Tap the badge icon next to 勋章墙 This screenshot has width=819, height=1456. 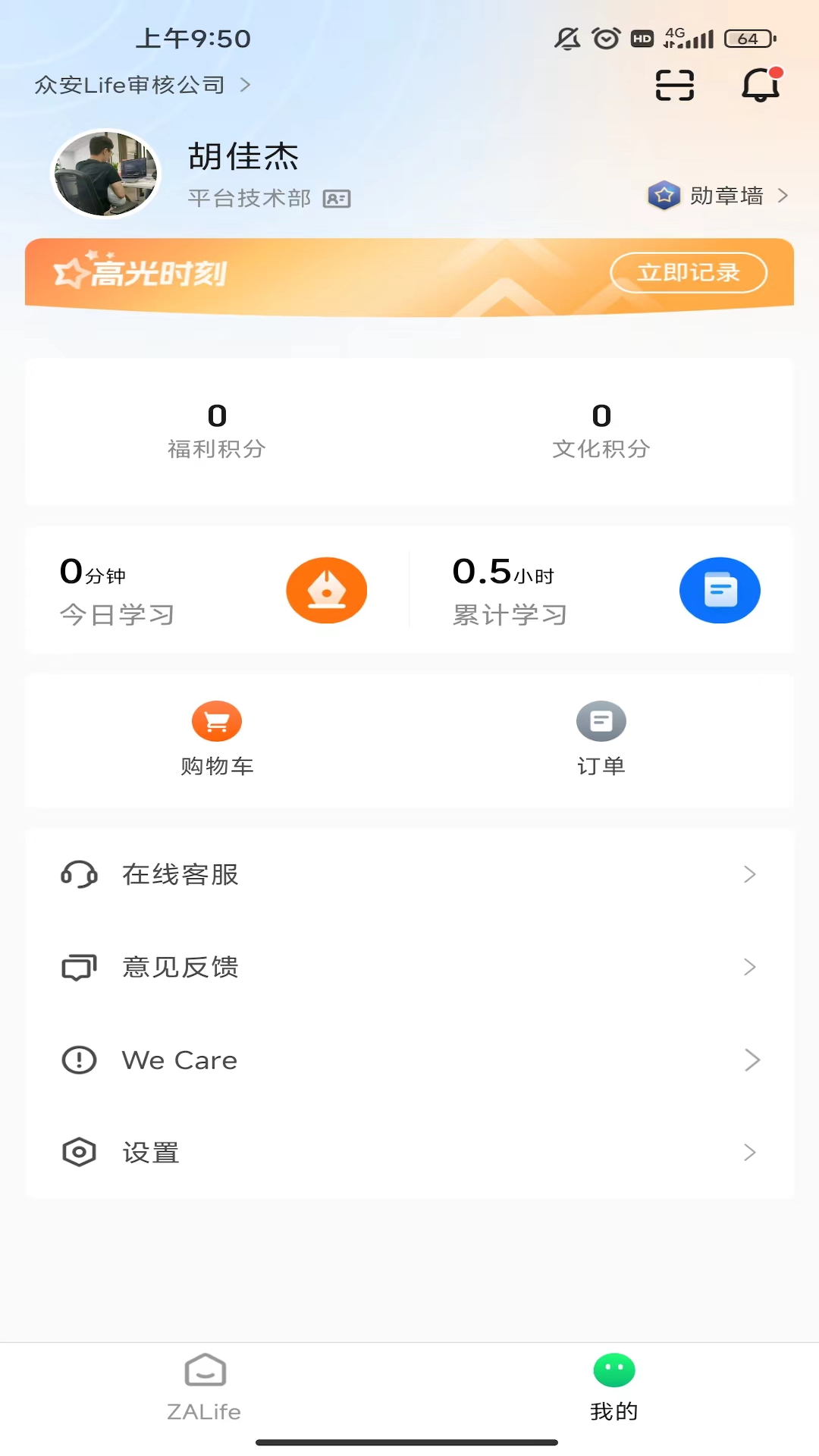664,195
